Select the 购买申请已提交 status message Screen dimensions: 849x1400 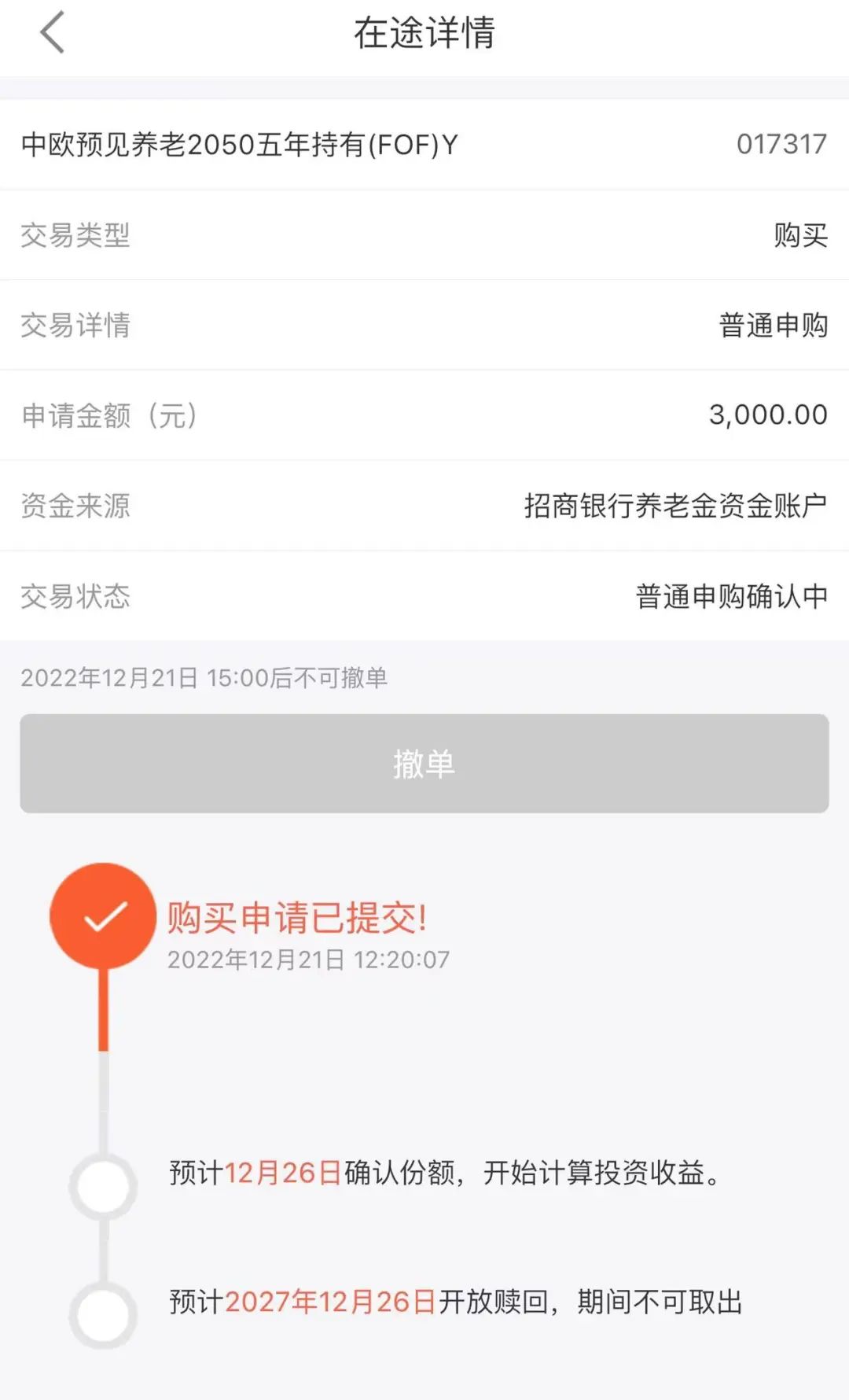point(297,919)
